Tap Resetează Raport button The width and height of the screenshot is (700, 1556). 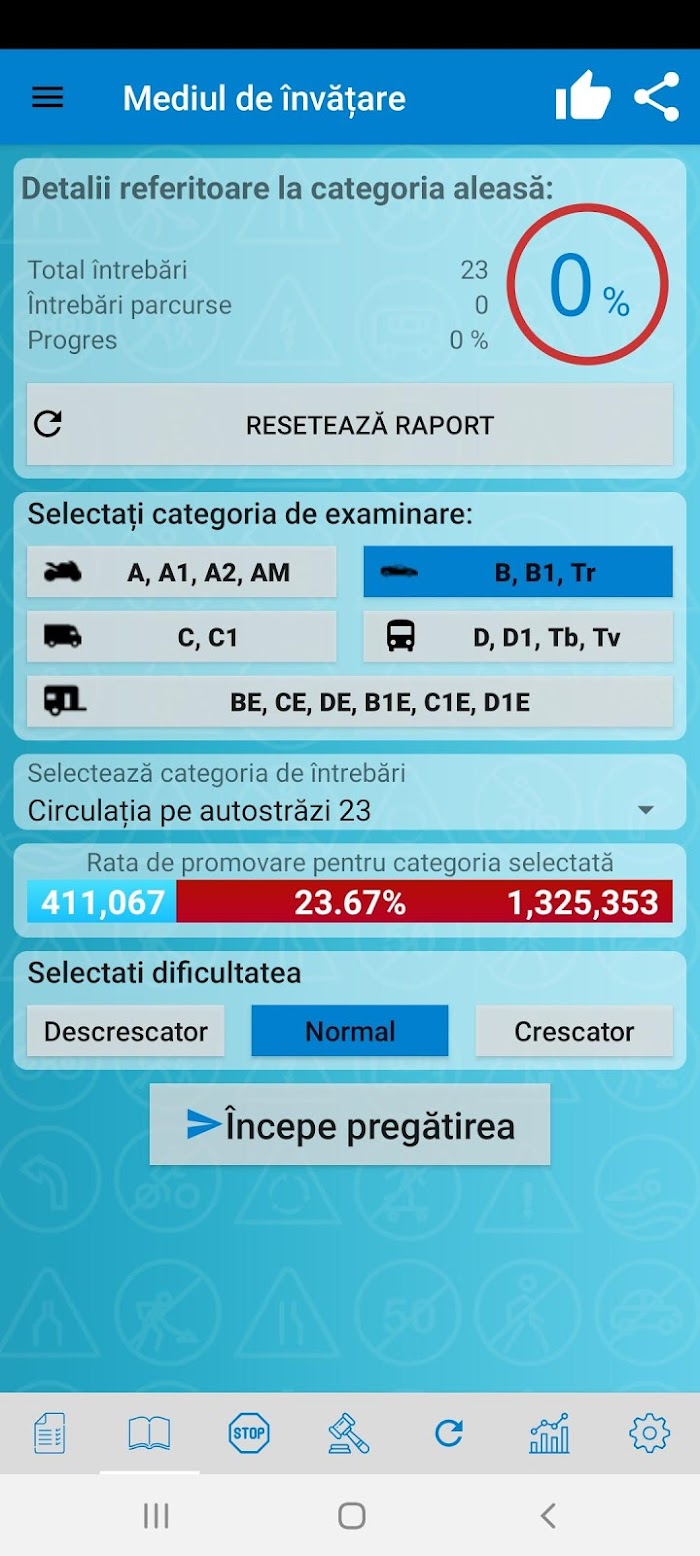coord(350,424)
